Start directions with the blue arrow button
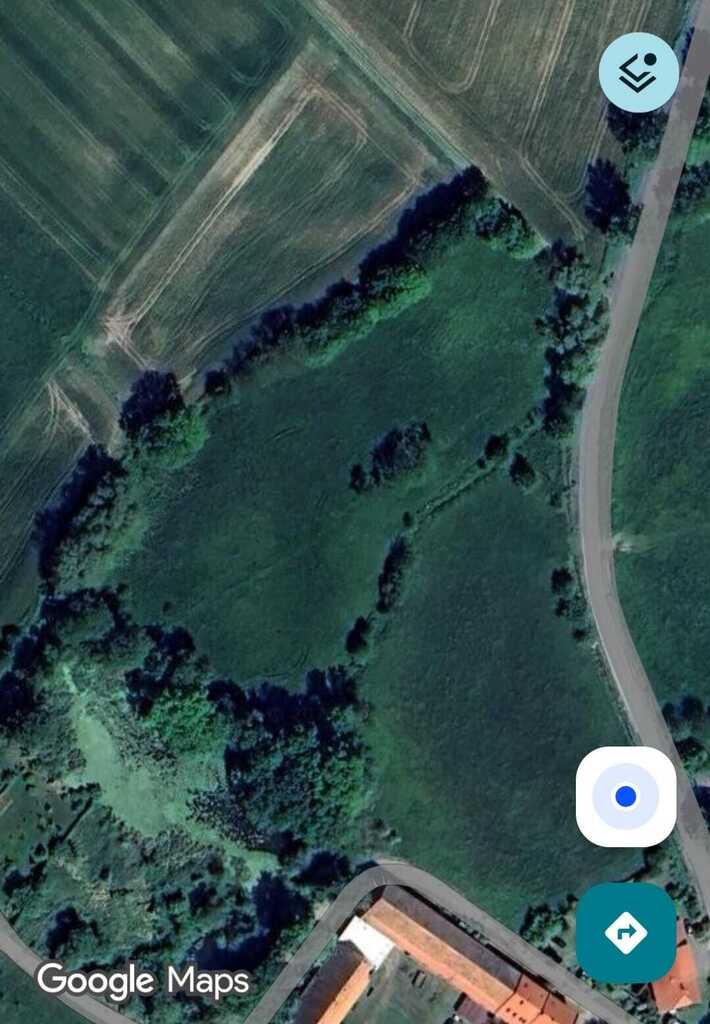The width and height of the screenshot is (710, 1024). (x=626, y=932)
